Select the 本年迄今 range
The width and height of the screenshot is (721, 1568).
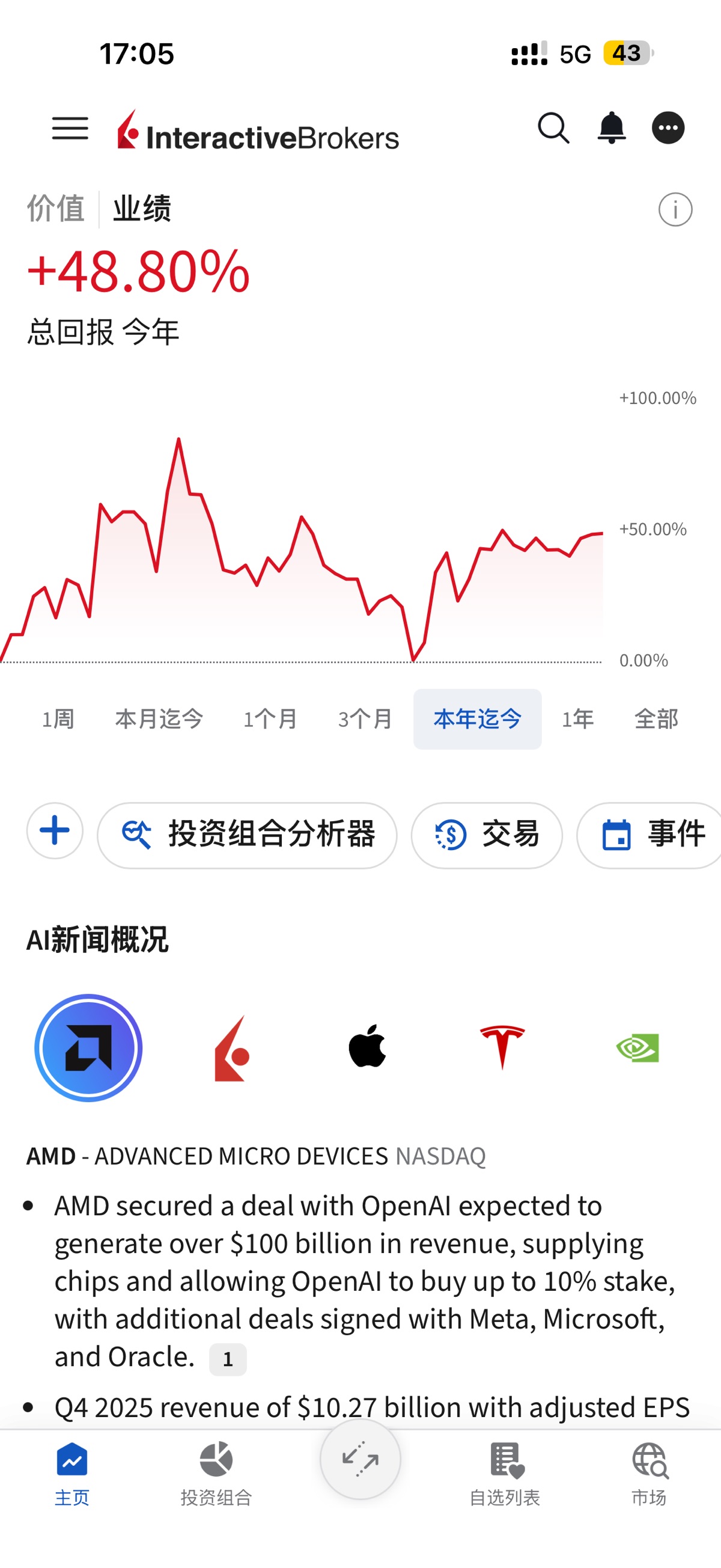tap(477, 719)
